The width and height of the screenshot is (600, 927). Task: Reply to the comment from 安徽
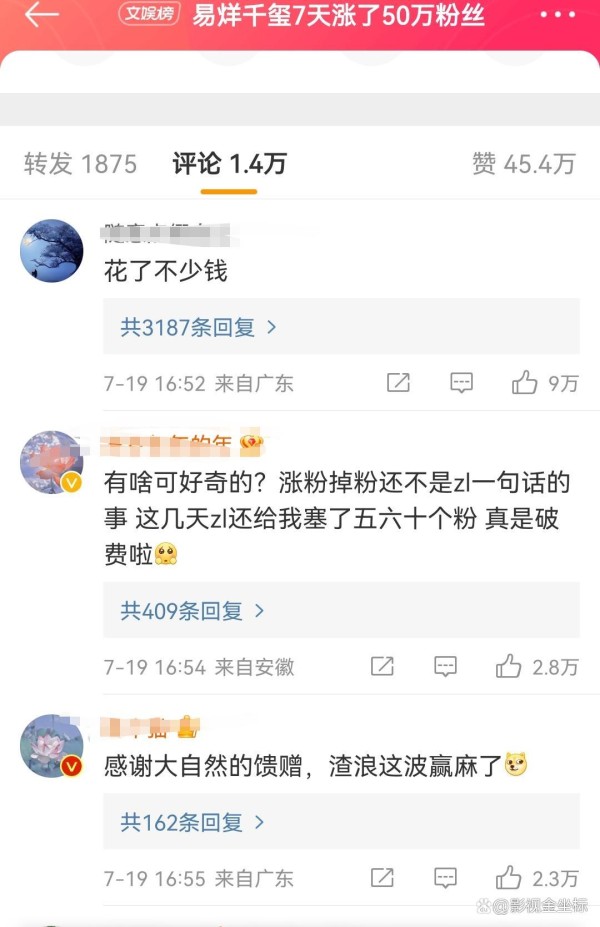(x=445, y=667)
